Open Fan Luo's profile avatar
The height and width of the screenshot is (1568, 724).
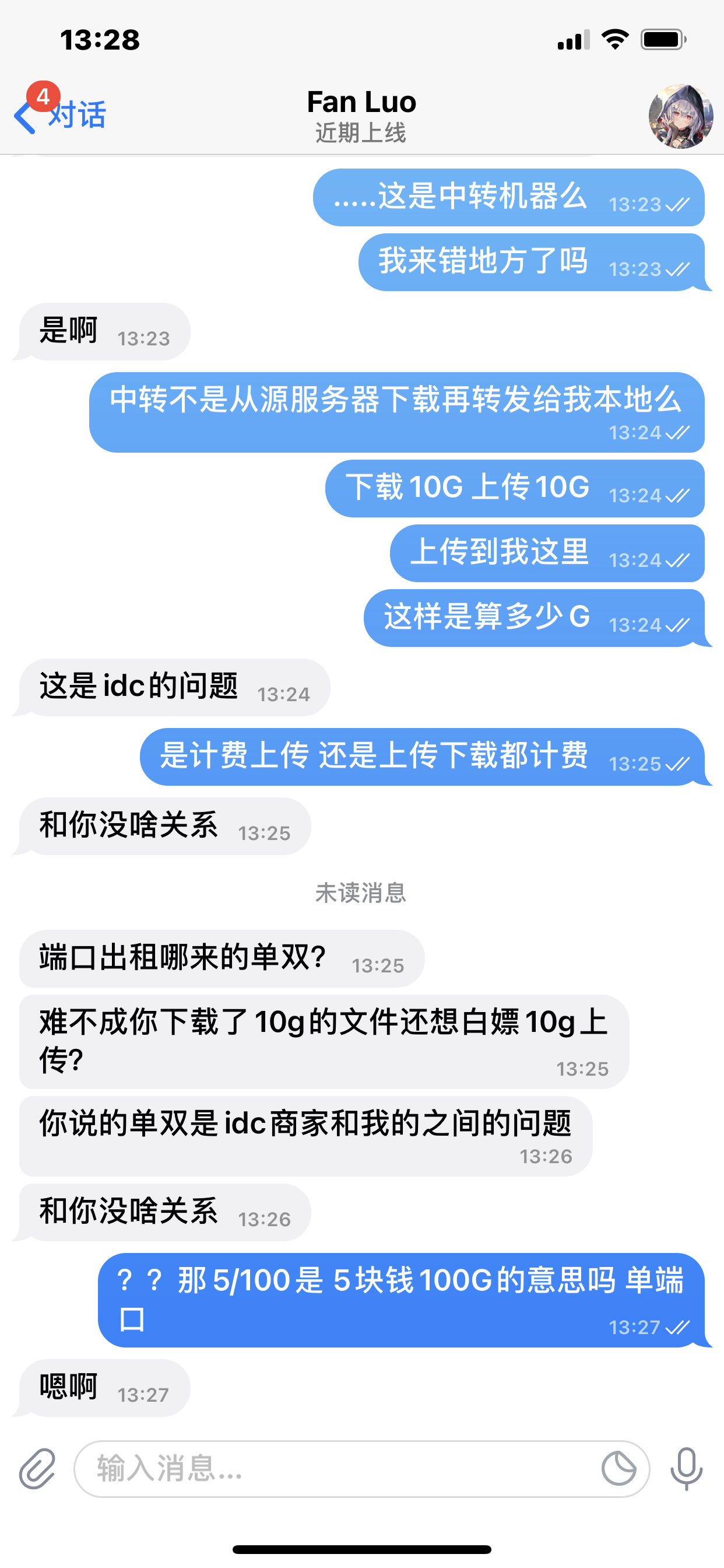point(680,116)
